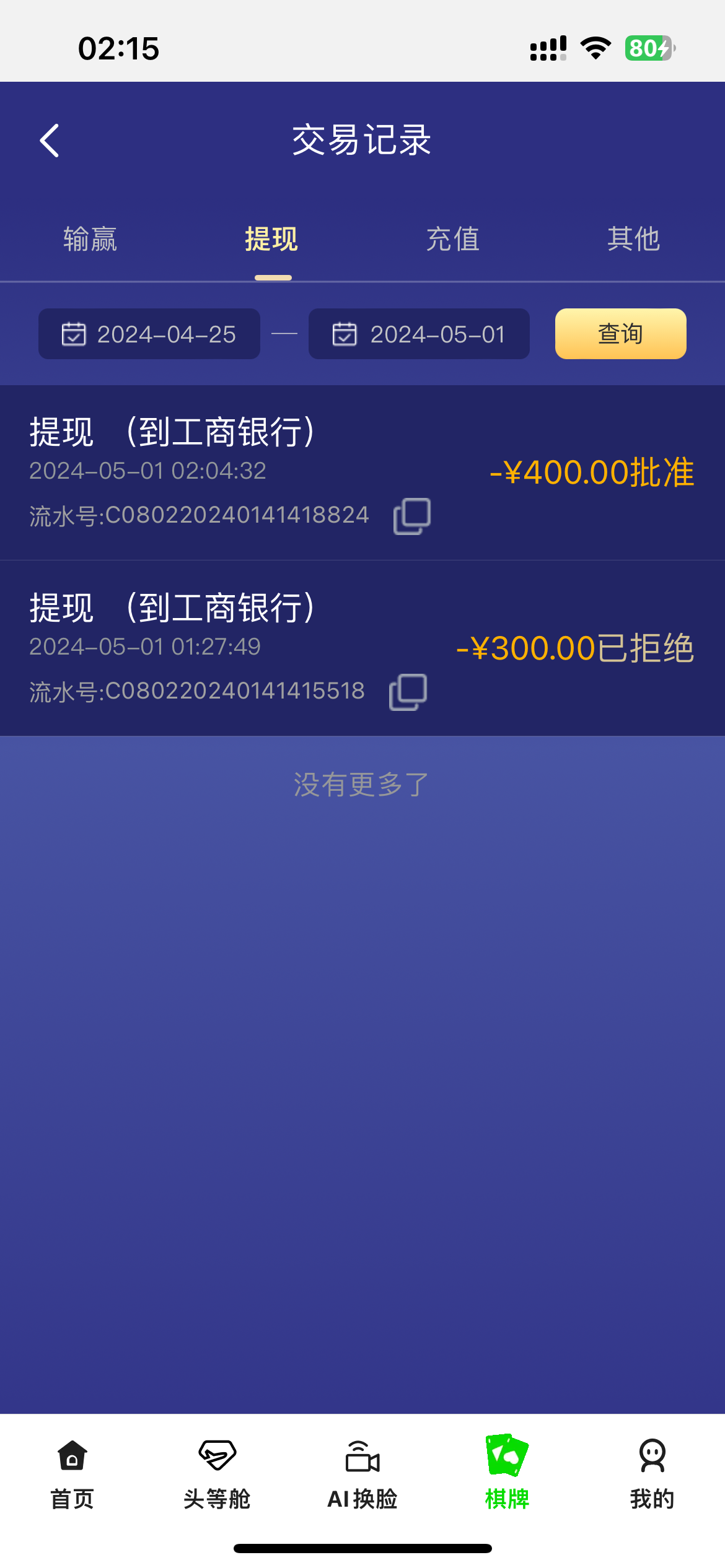Open the AI换脸 camera icon

(361, 1457)
